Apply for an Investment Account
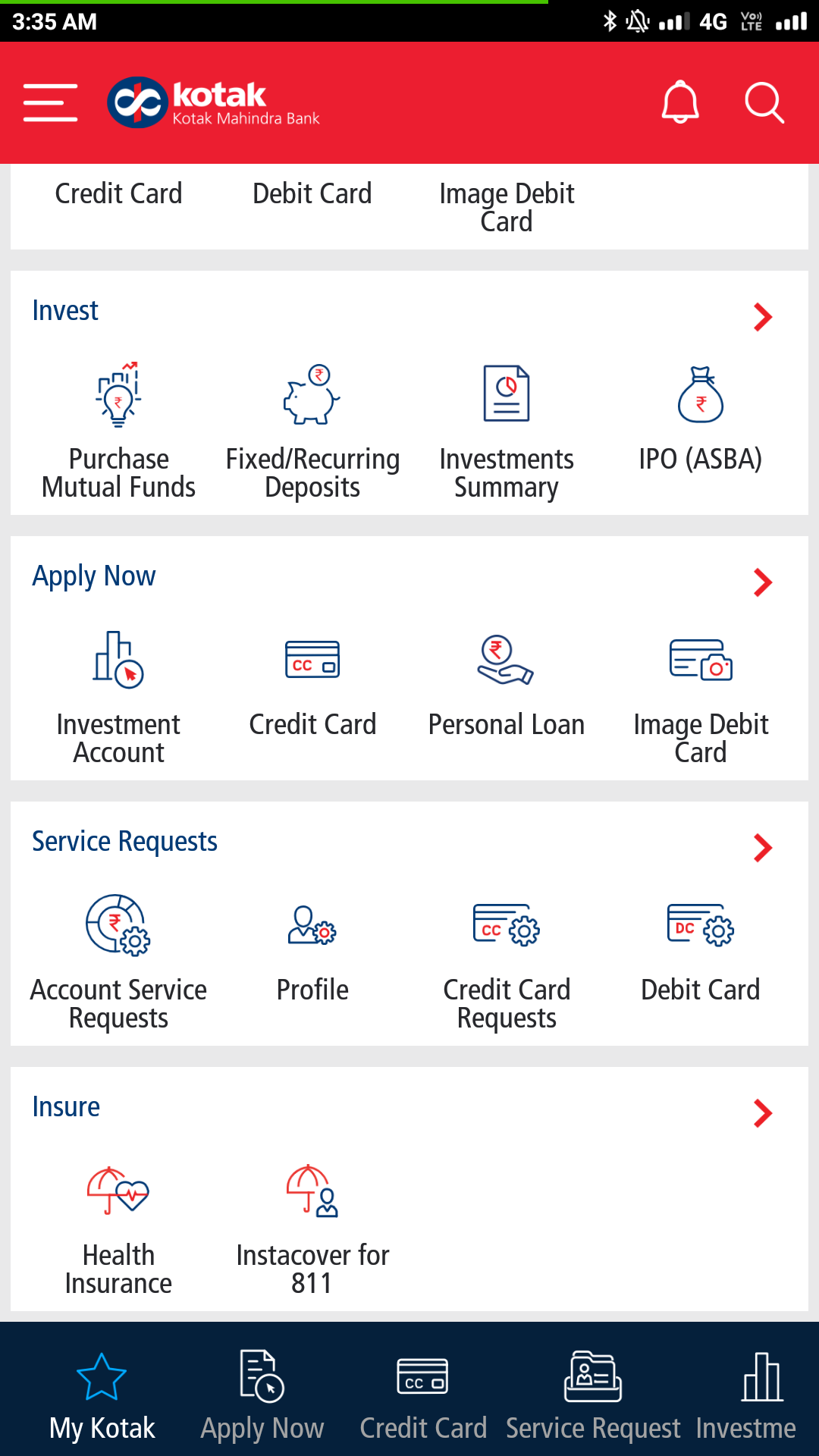 pyautogui.click(x=118, y=696)
